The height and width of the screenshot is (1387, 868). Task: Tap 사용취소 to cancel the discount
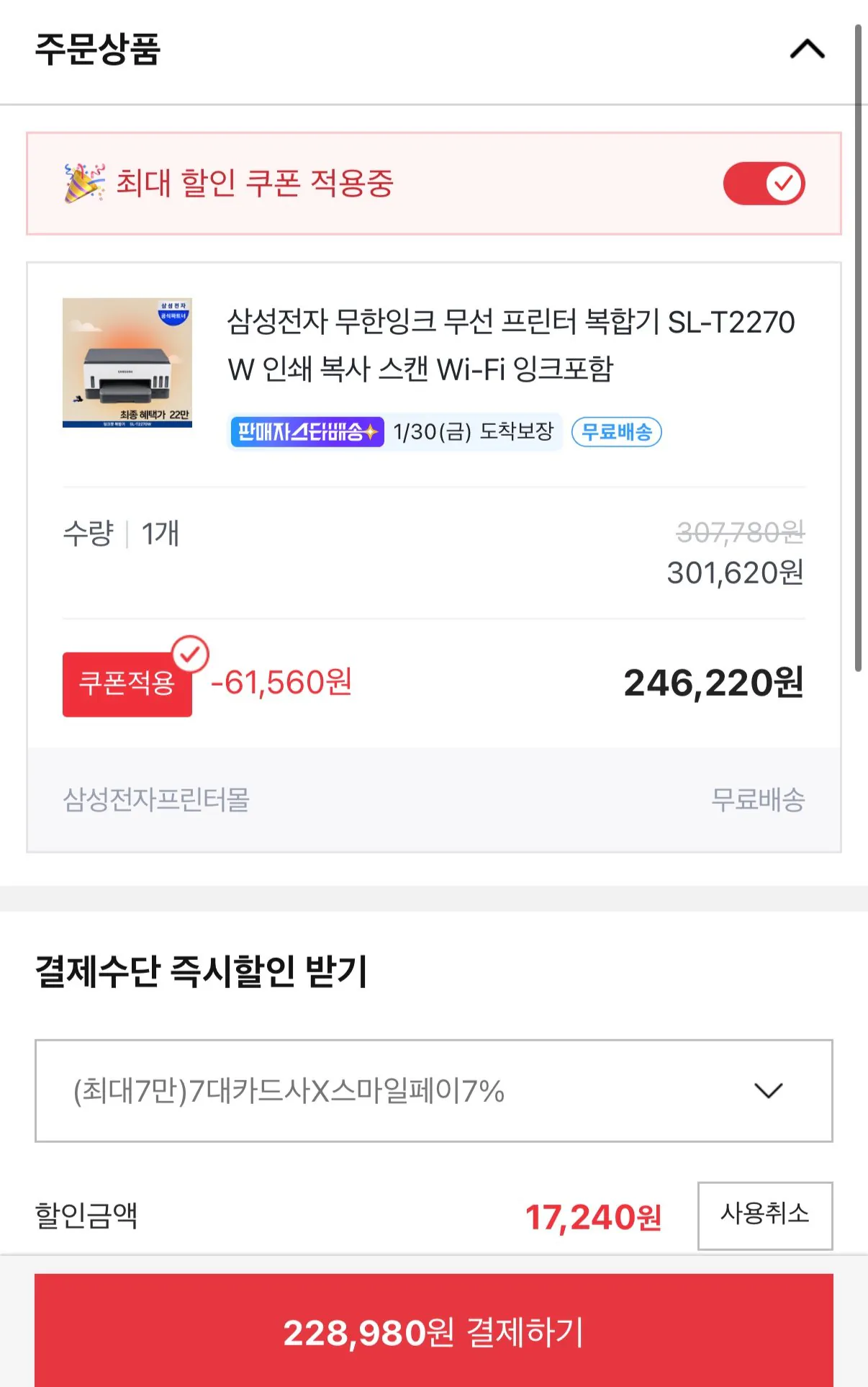click(x=764, y=1215)
